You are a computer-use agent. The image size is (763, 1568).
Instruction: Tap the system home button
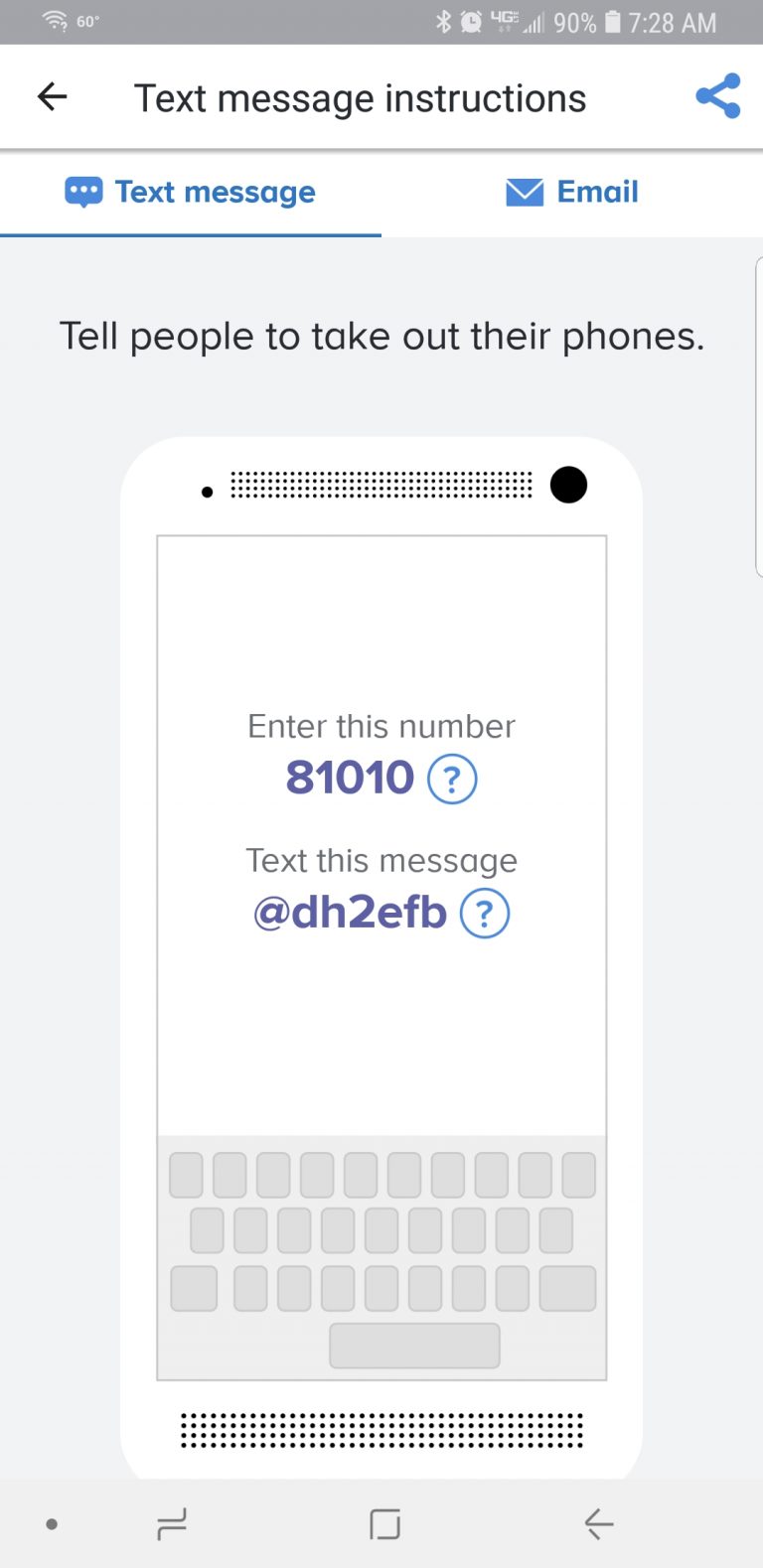coord(384,1523)
